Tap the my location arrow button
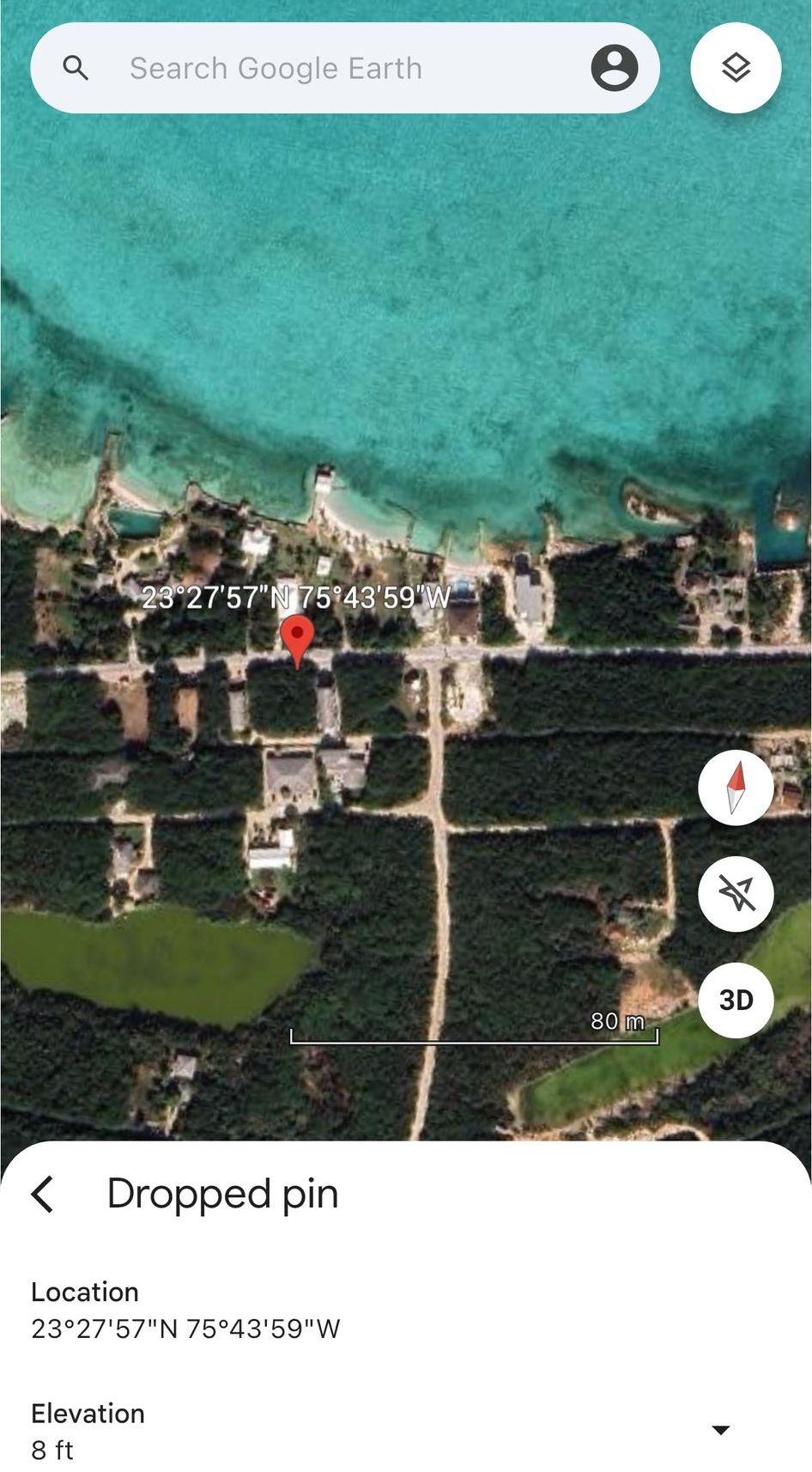Image resolution: width=812 pixels, height=1472 pixels. [x=736, y=894]
